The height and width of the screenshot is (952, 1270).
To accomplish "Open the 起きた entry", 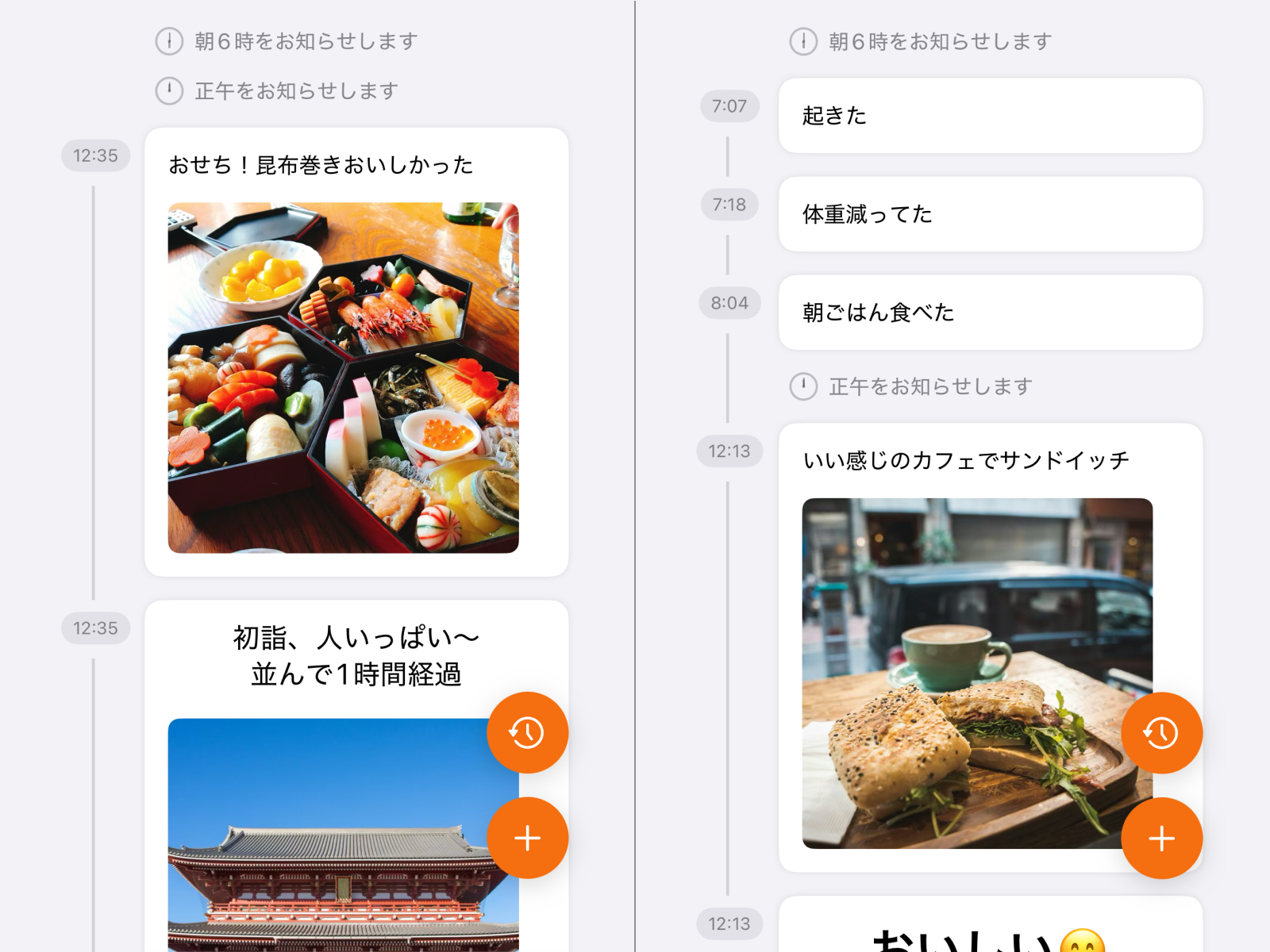I will (990, 116).
